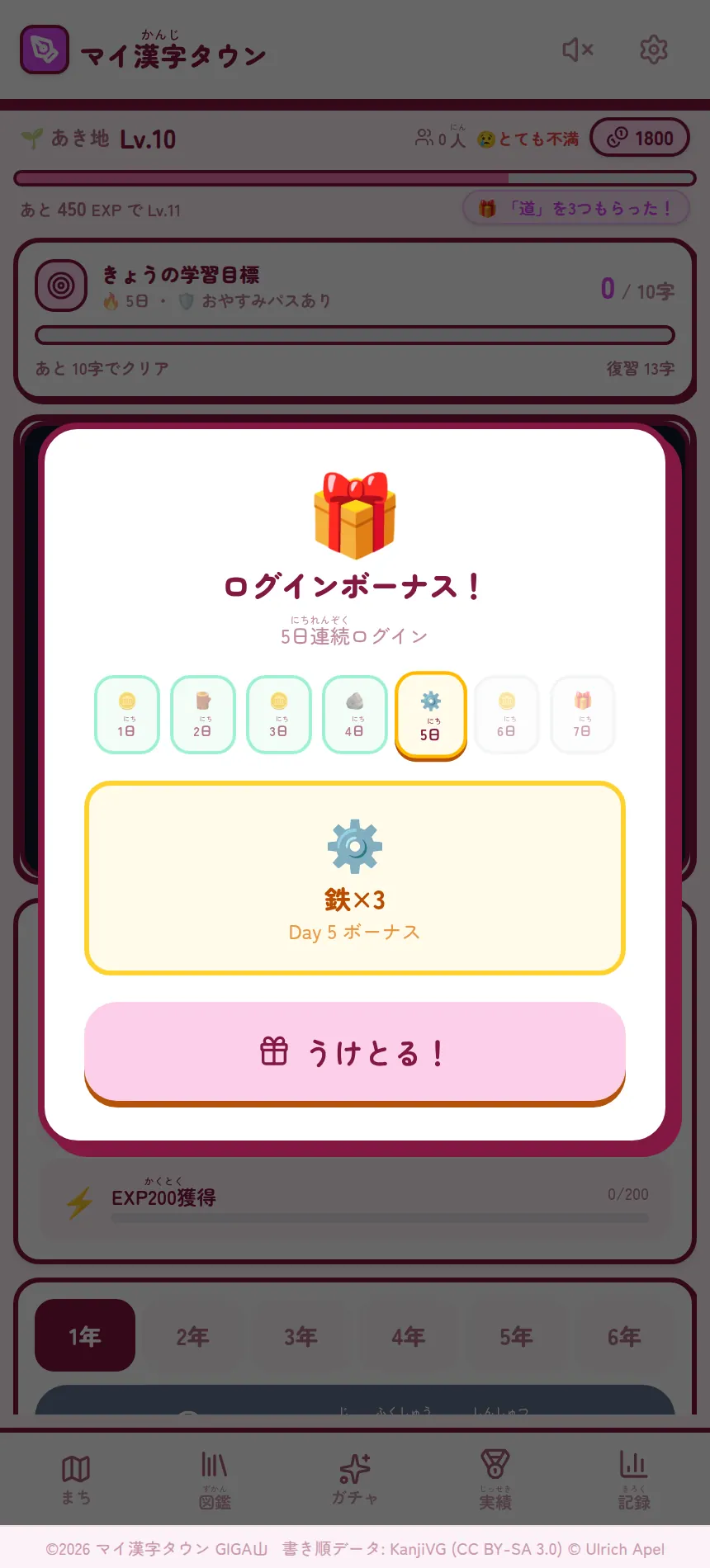Open the settings gear
This screenshot has width=710, height=1568.
654,50
